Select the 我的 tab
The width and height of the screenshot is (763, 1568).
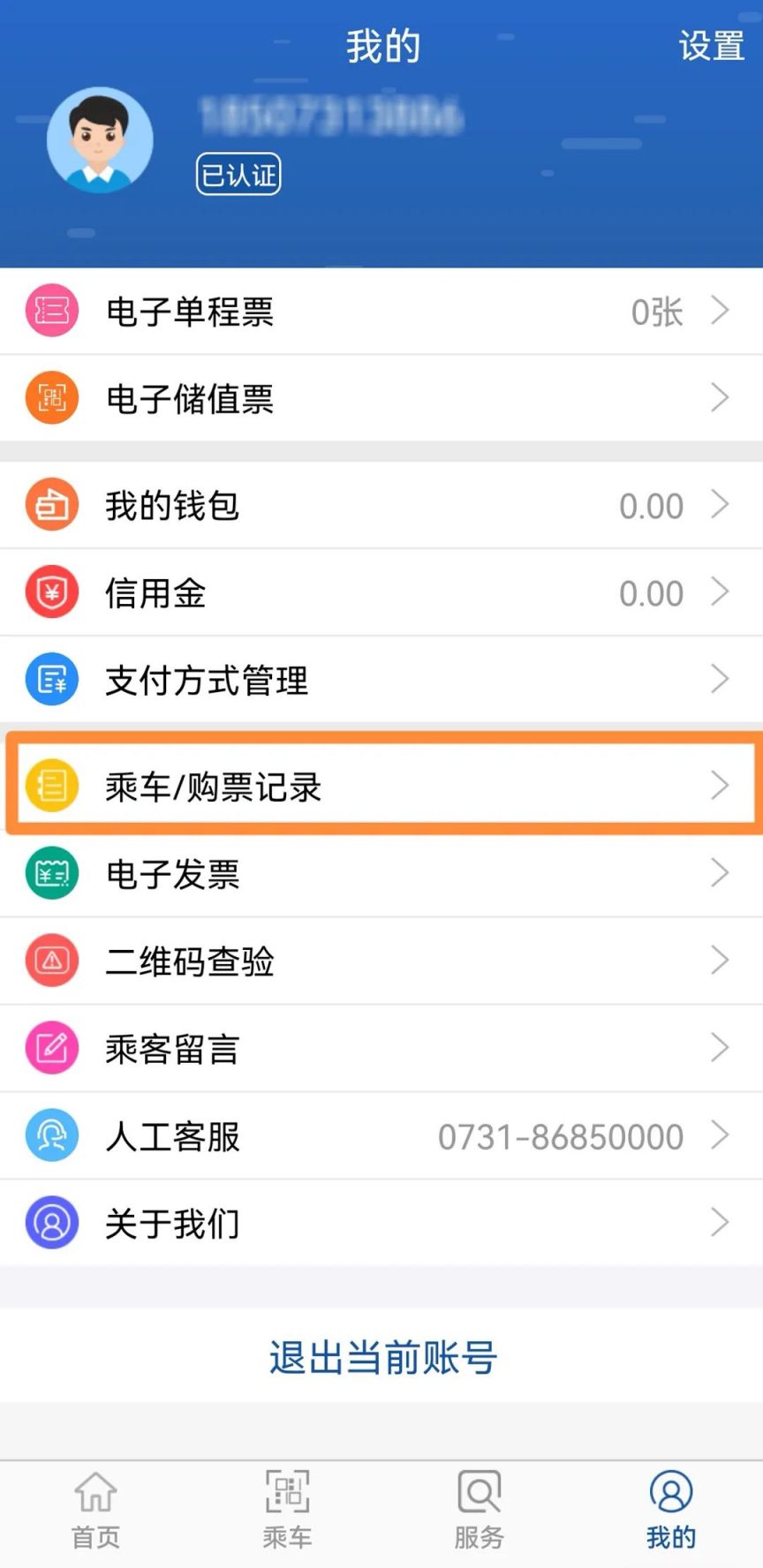pyautogui.click(x=670, y=1511)
